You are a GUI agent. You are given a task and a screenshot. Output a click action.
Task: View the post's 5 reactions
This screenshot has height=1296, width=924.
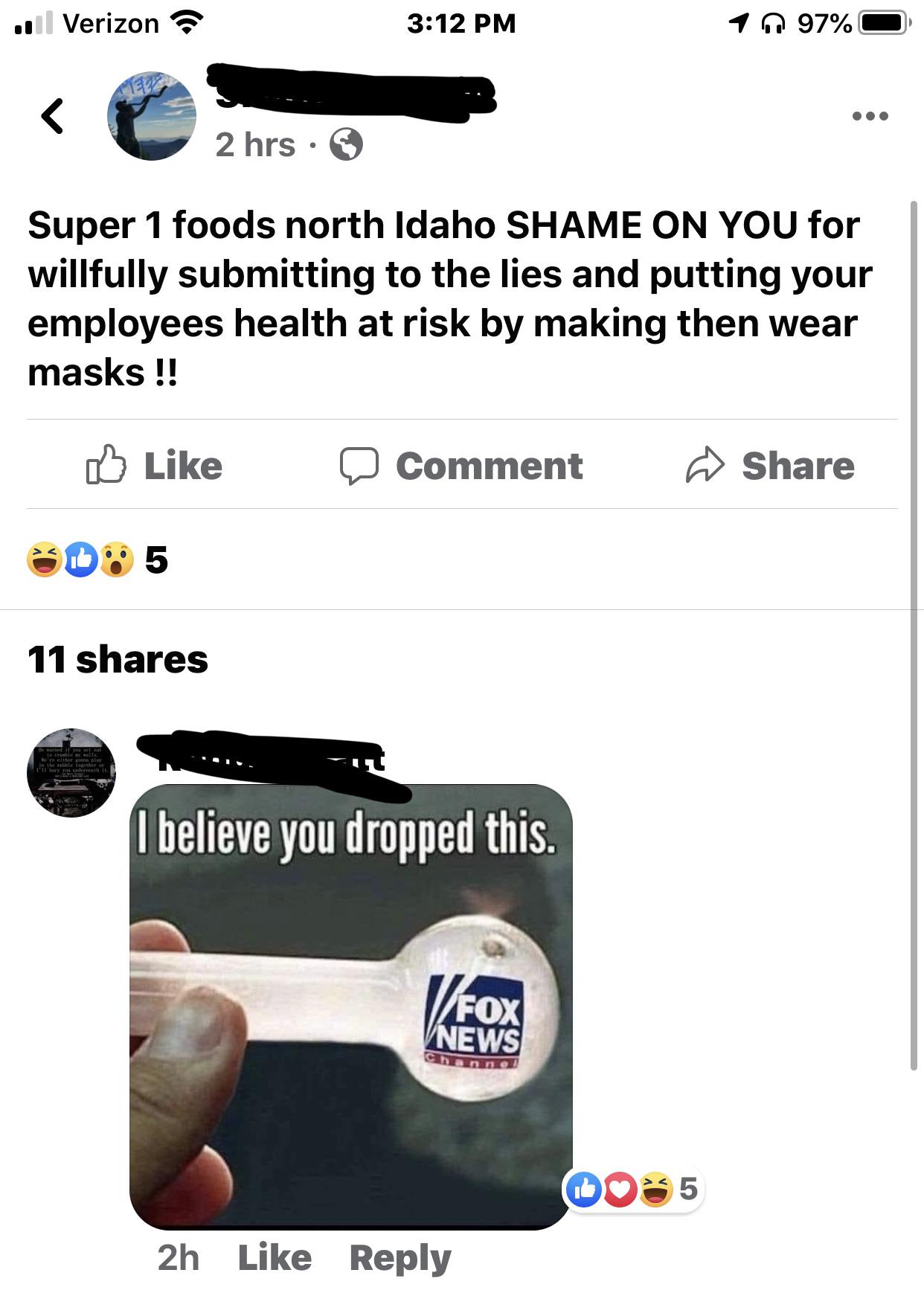coord(97,560)
